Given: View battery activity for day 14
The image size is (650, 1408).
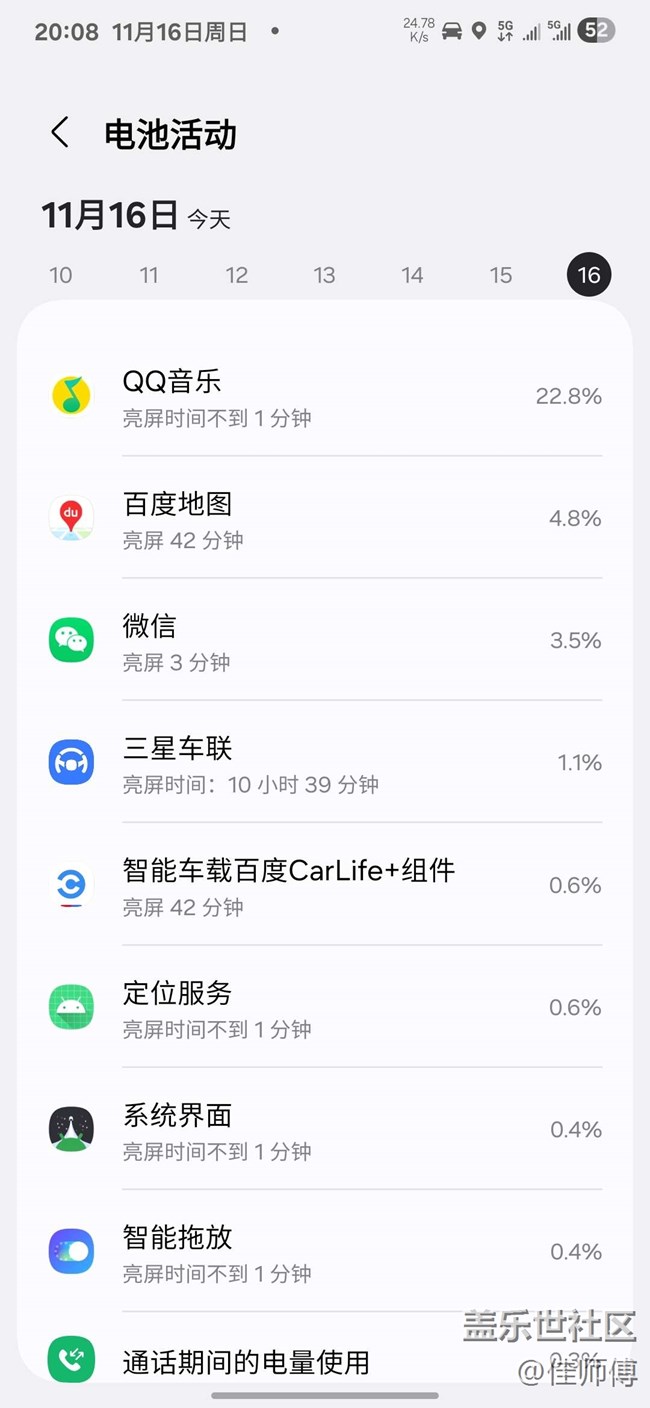Looking at the screenshot, I should (x=413, y=275).
